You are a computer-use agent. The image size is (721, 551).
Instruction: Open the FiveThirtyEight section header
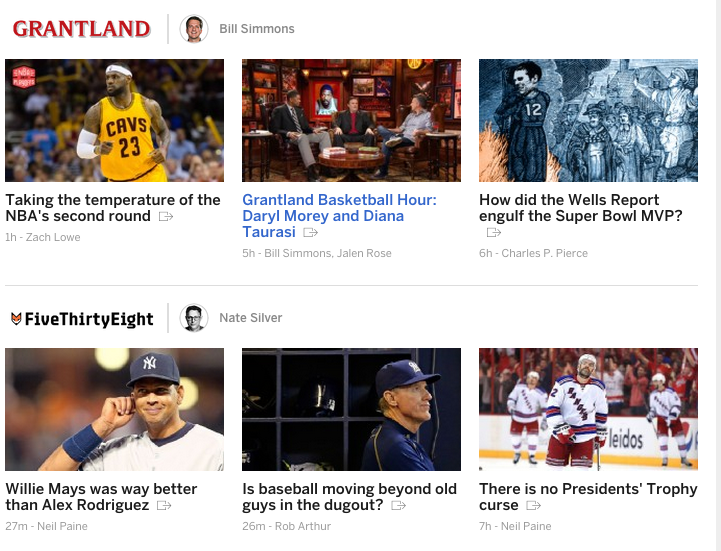point(82,319)
